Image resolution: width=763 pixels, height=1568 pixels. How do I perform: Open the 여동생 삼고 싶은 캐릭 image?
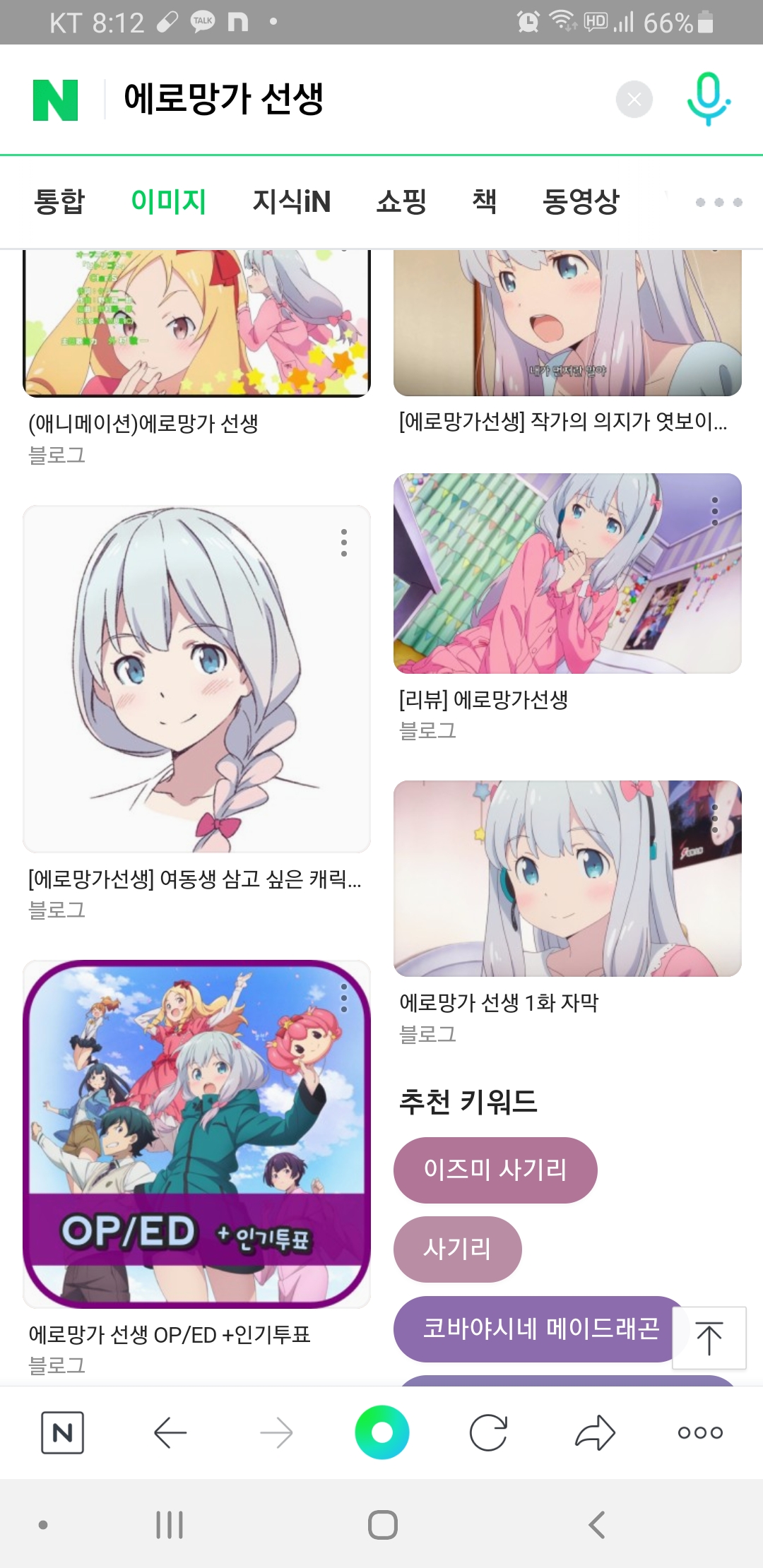click(196, 678)
